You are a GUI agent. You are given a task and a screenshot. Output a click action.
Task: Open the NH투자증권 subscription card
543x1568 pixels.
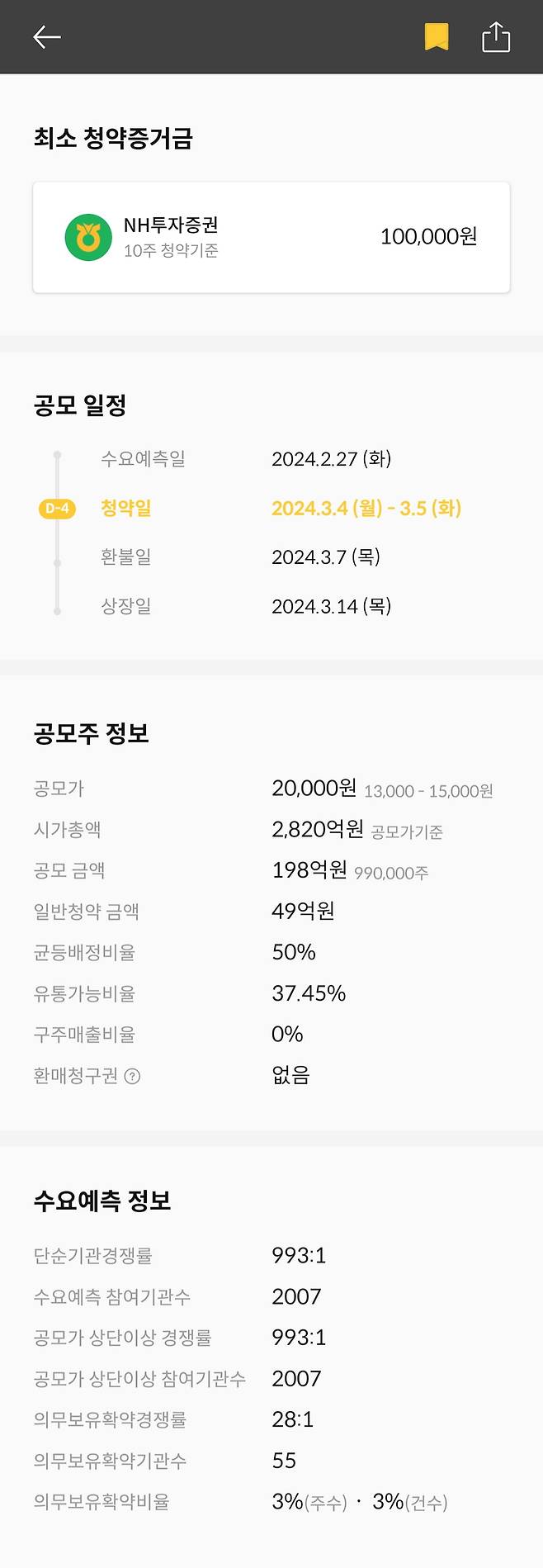pyautogui.click(x=271, y=237)
